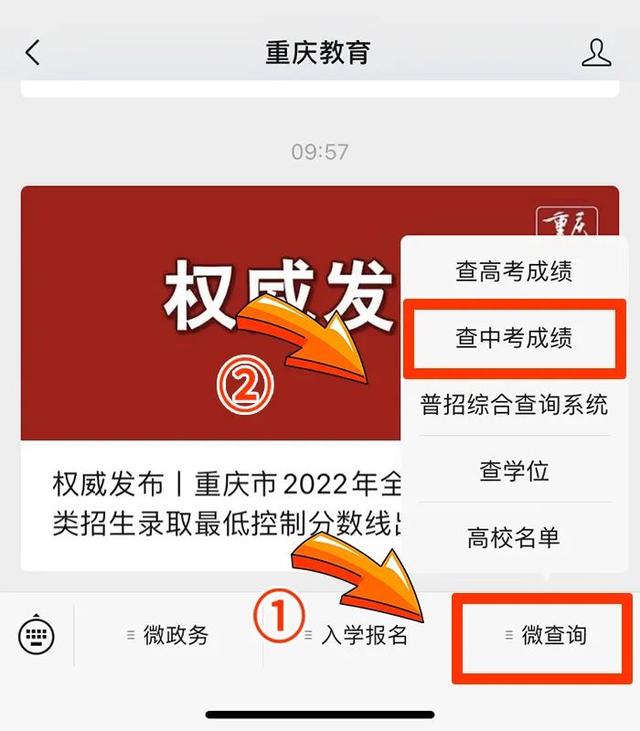Choose 查中考成绩 in the menu
The image size is (640, 731).
coord(514,338)
